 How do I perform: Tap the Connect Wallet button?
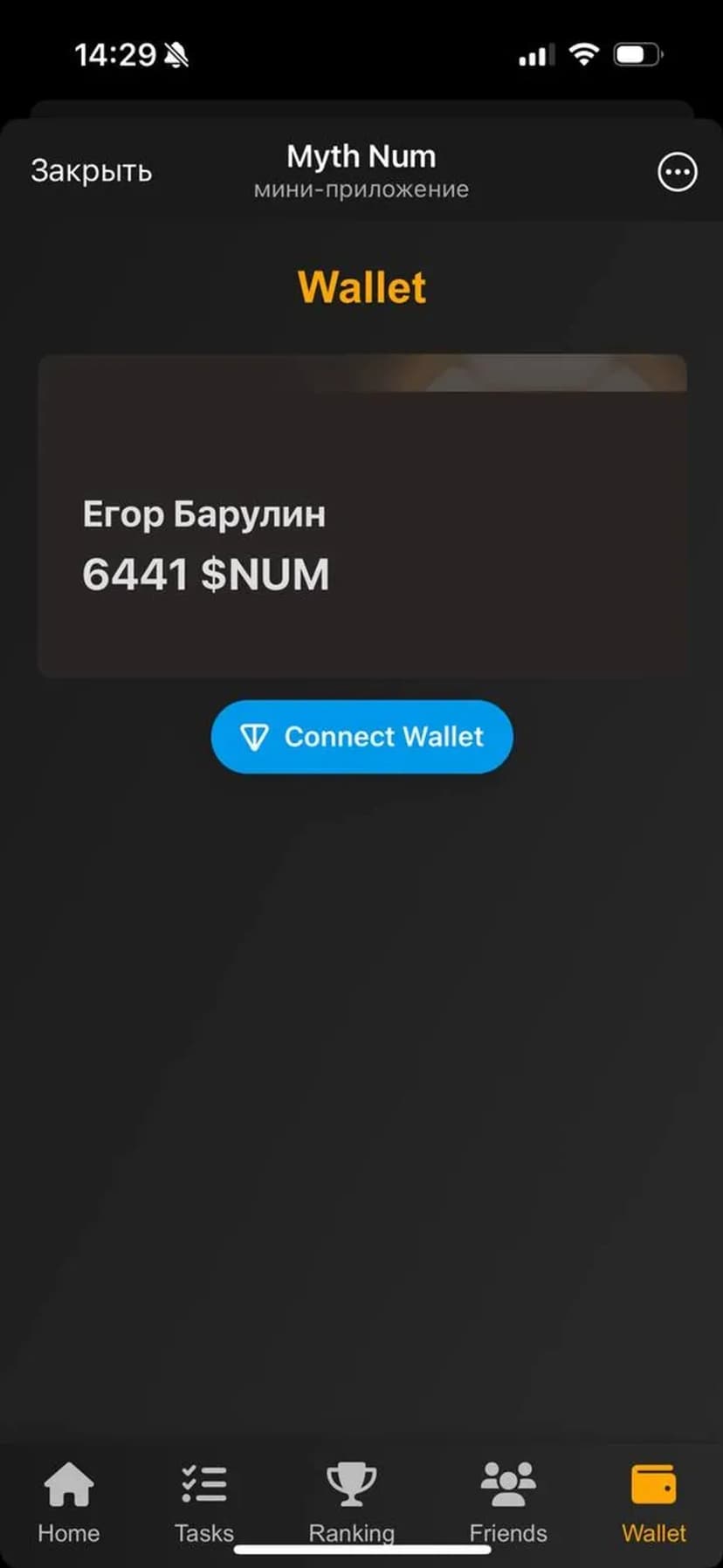point(361,736)
